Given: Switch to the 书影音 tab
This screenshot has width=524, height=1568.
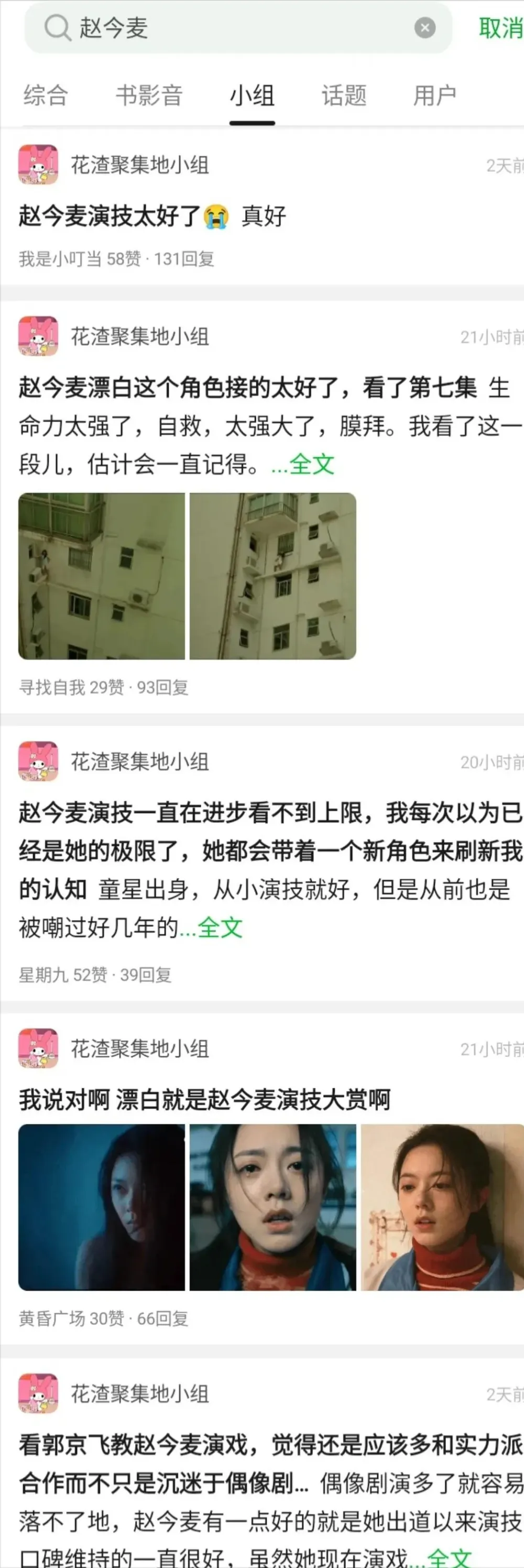Looking at the screenshot, I should tap(149, 95).
